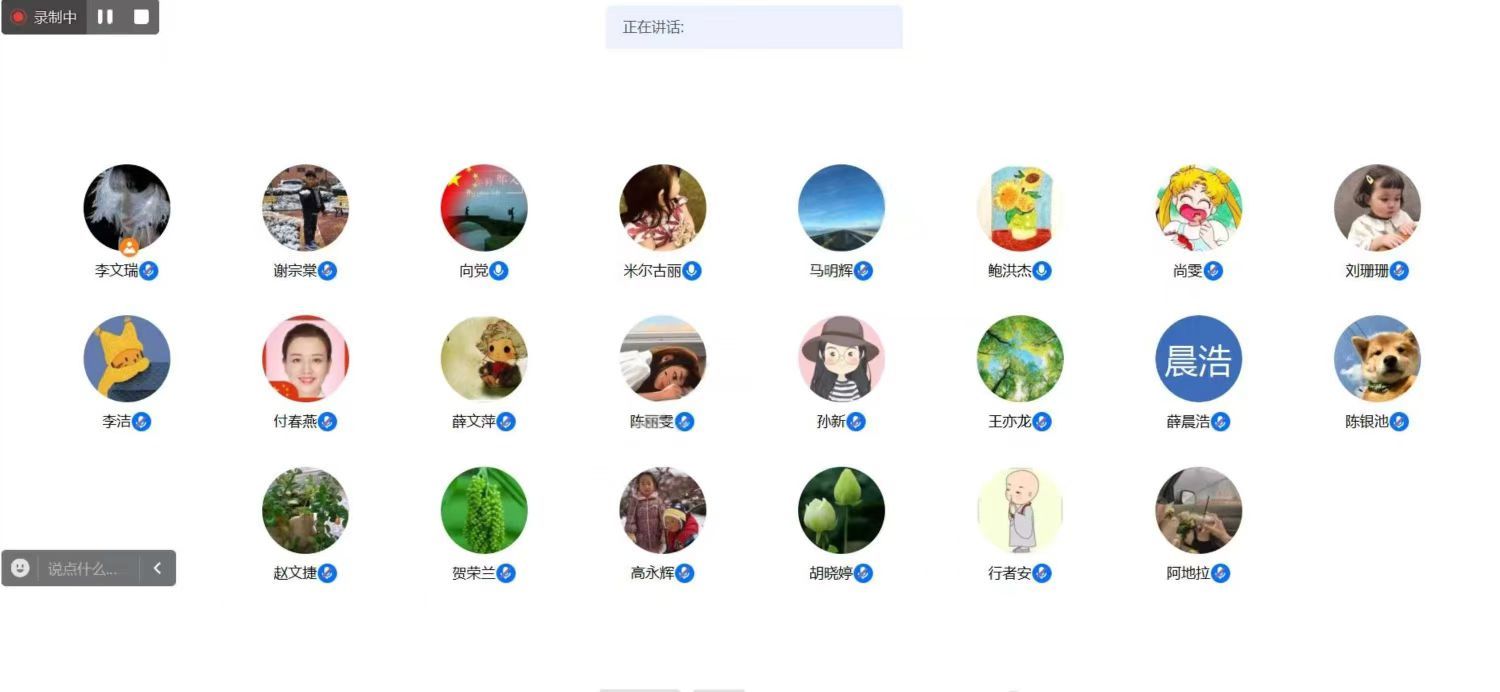The height and width of the screenshot is (692, 1500).
Task: Open 陈银池's dog avatar
Action: 1377,358
